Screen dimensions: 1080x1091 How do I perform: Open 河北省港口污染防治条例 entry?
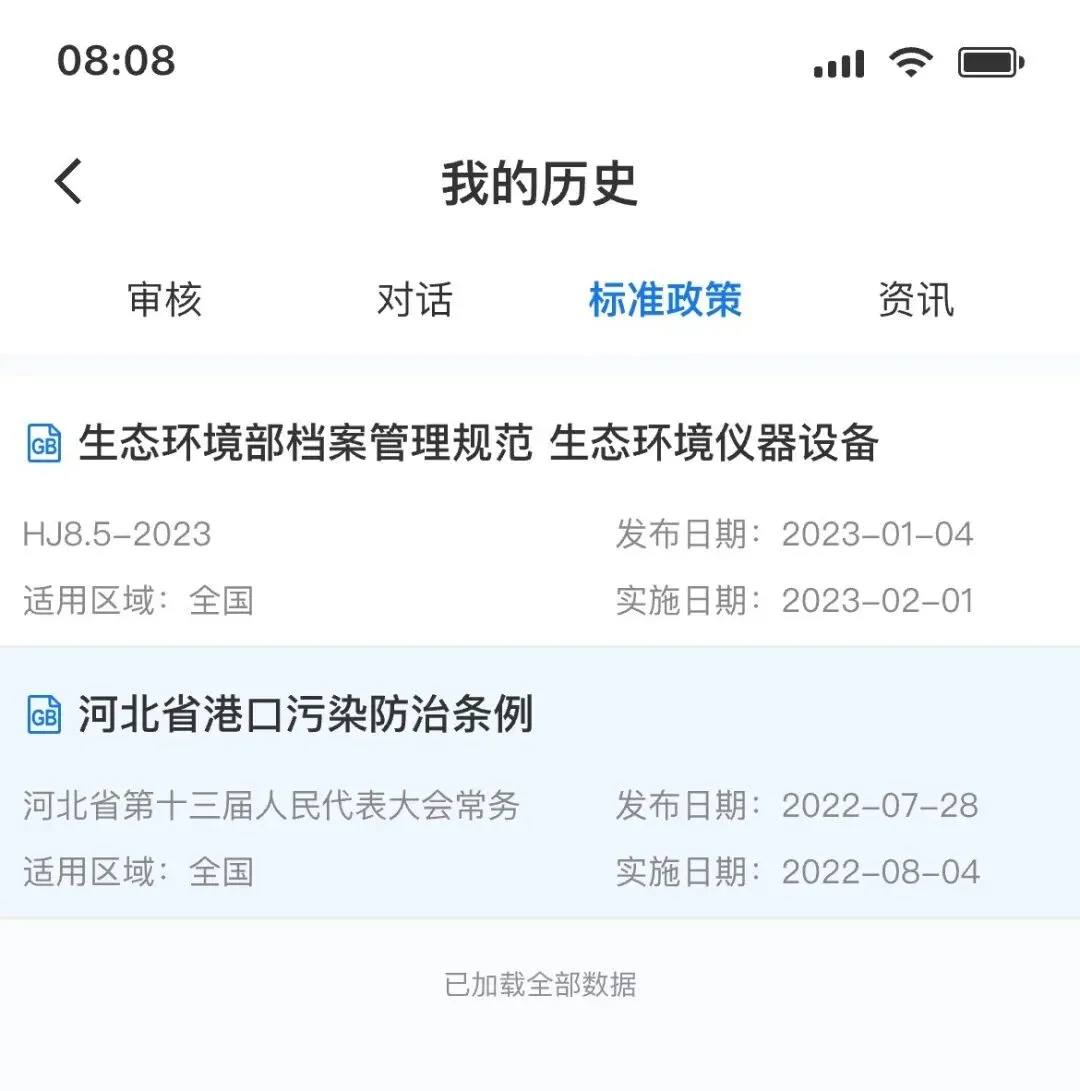(x=540, y=783)
